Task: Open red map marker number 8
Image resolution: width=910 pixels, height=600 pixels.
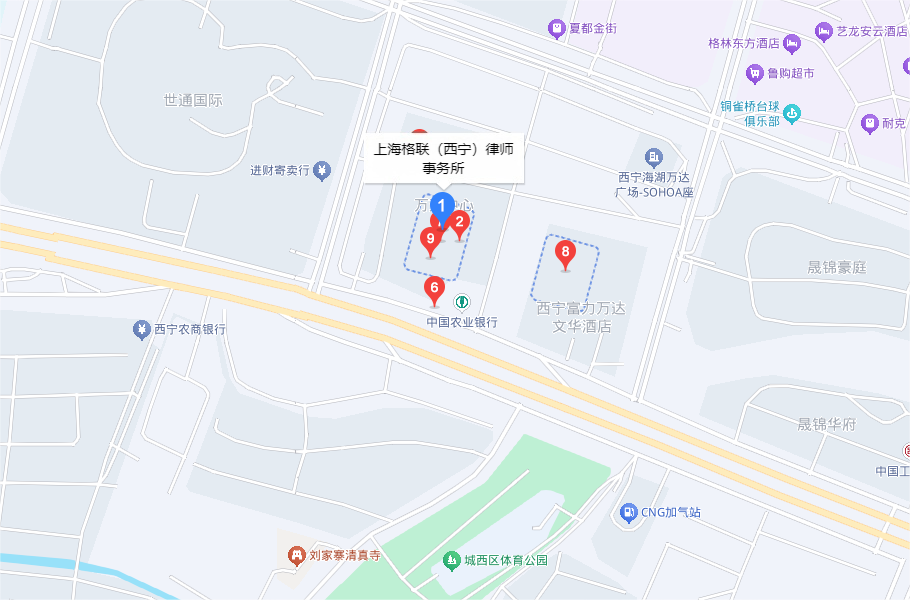Action: [566, 251]
